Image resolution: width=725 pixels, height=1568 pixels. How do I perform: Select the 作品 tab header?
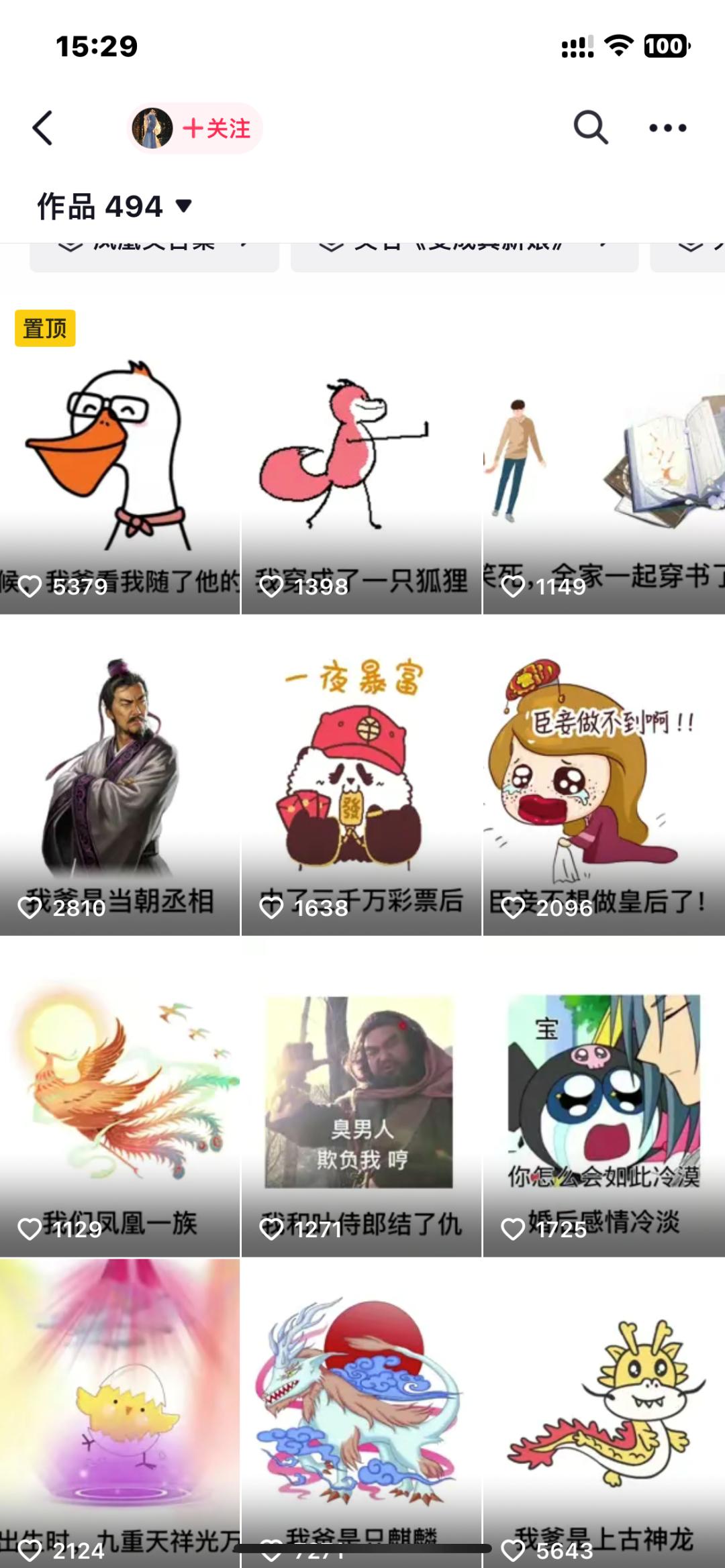coord(67,207)
